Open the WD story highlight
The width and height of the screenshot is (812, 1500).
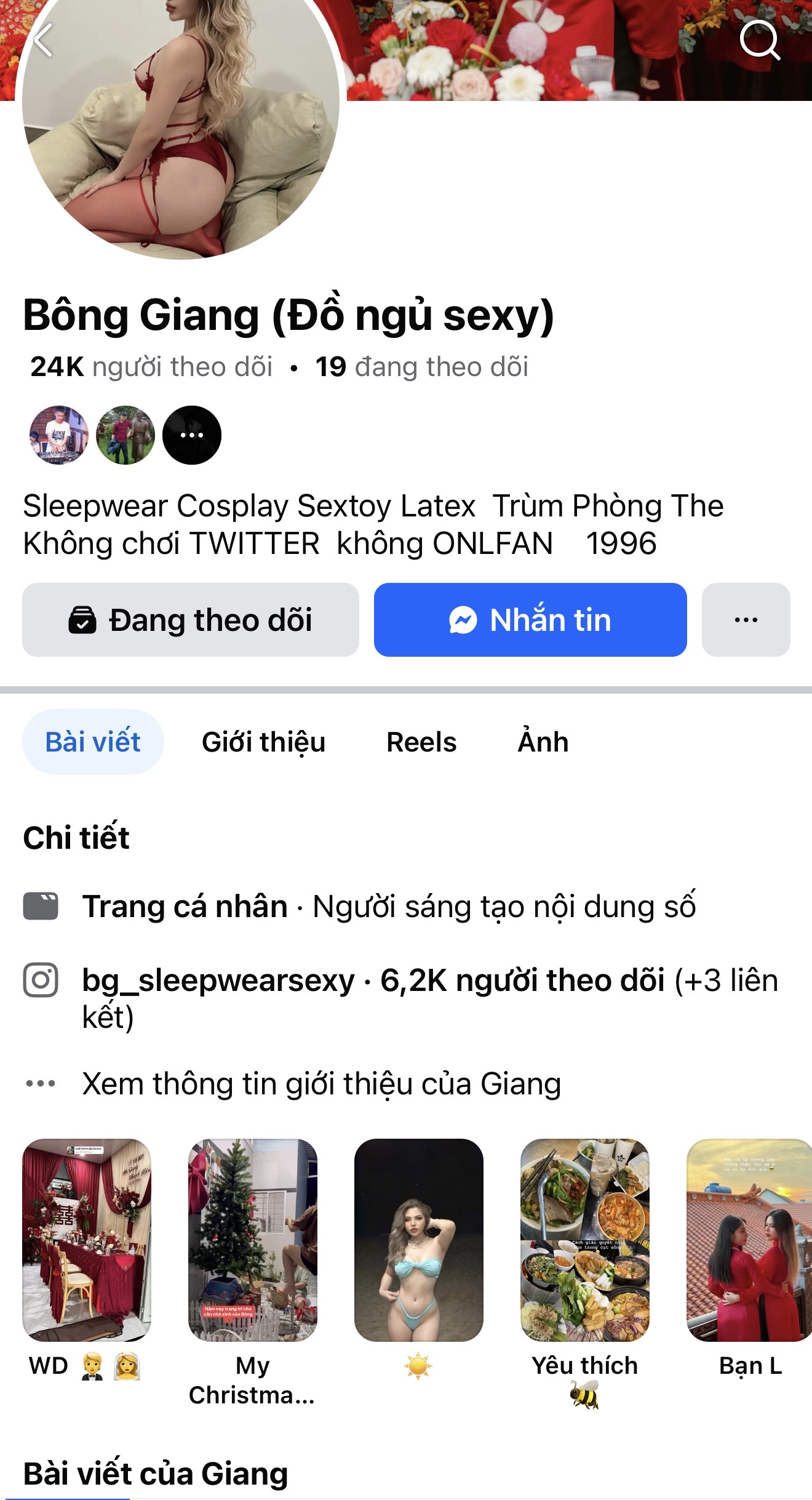[x=87, y=1240]
